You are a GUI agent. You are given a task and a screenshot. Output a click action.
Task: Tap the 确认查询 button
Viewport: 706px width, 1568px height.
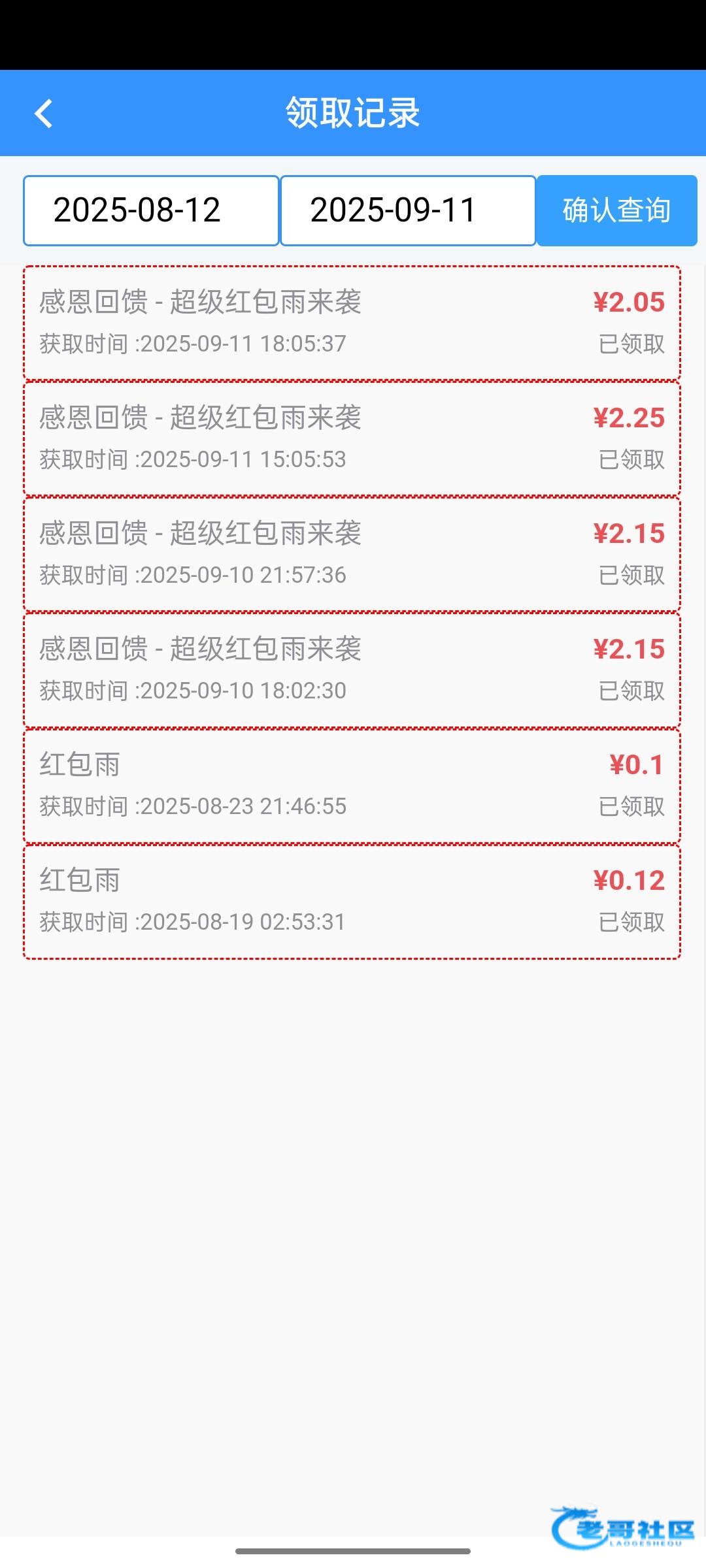616,210
